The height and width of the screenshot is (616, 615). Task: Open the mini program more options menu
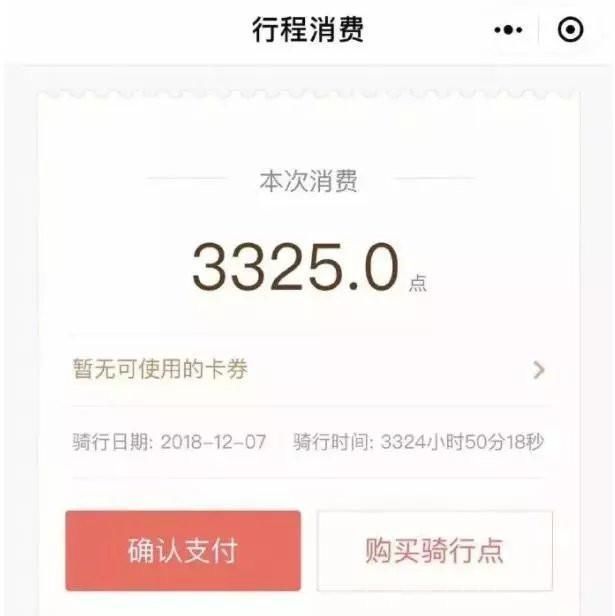pos(508,31)
